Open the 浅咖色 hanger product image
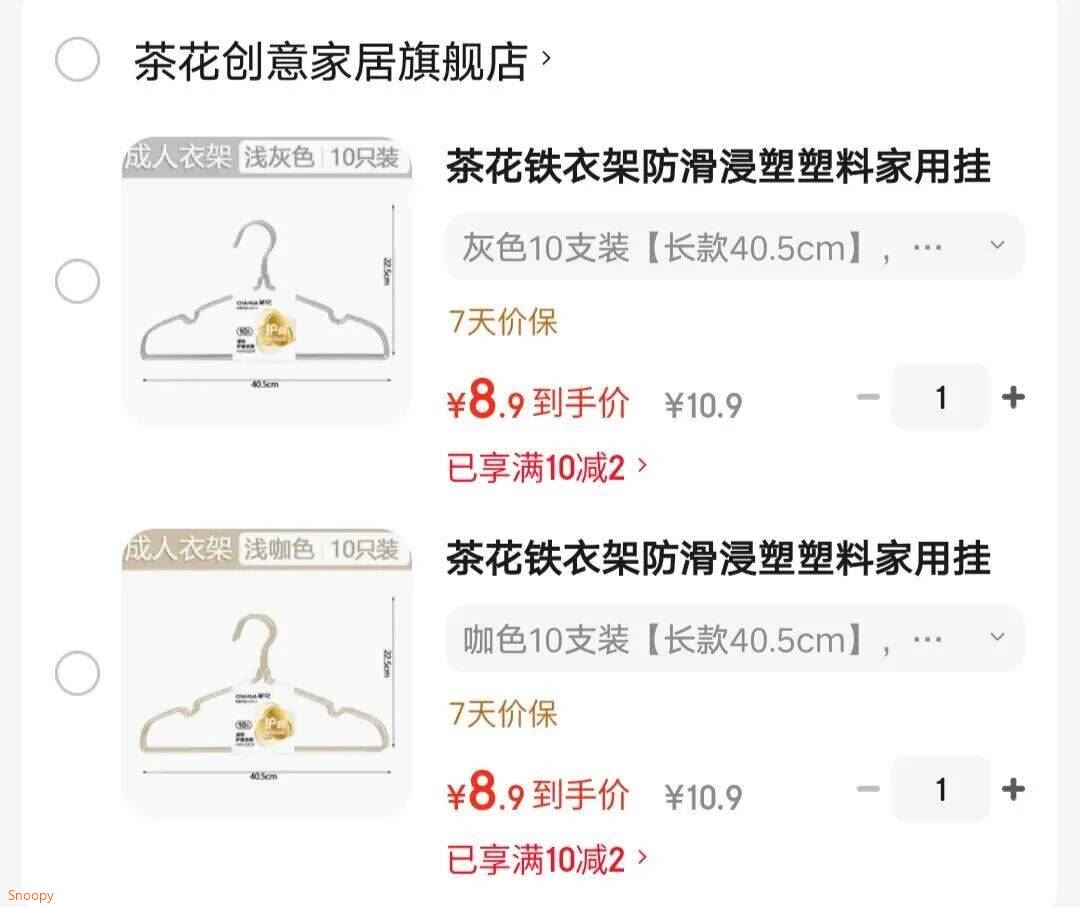This screenshot has height=907, width=1080. [x=266, y=673]
